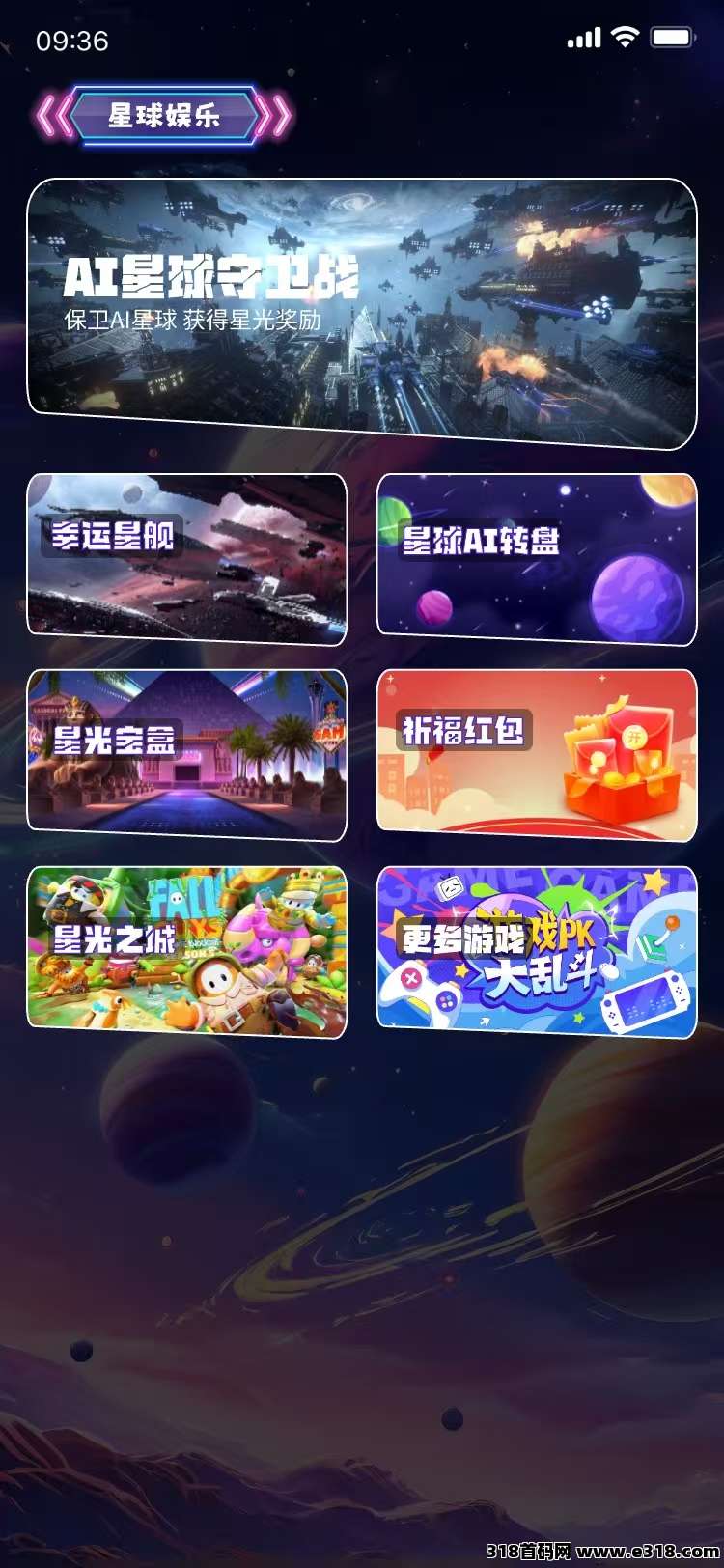Enter 星光之城
This screenshot has height=1568, width=724.
(186, 951)
